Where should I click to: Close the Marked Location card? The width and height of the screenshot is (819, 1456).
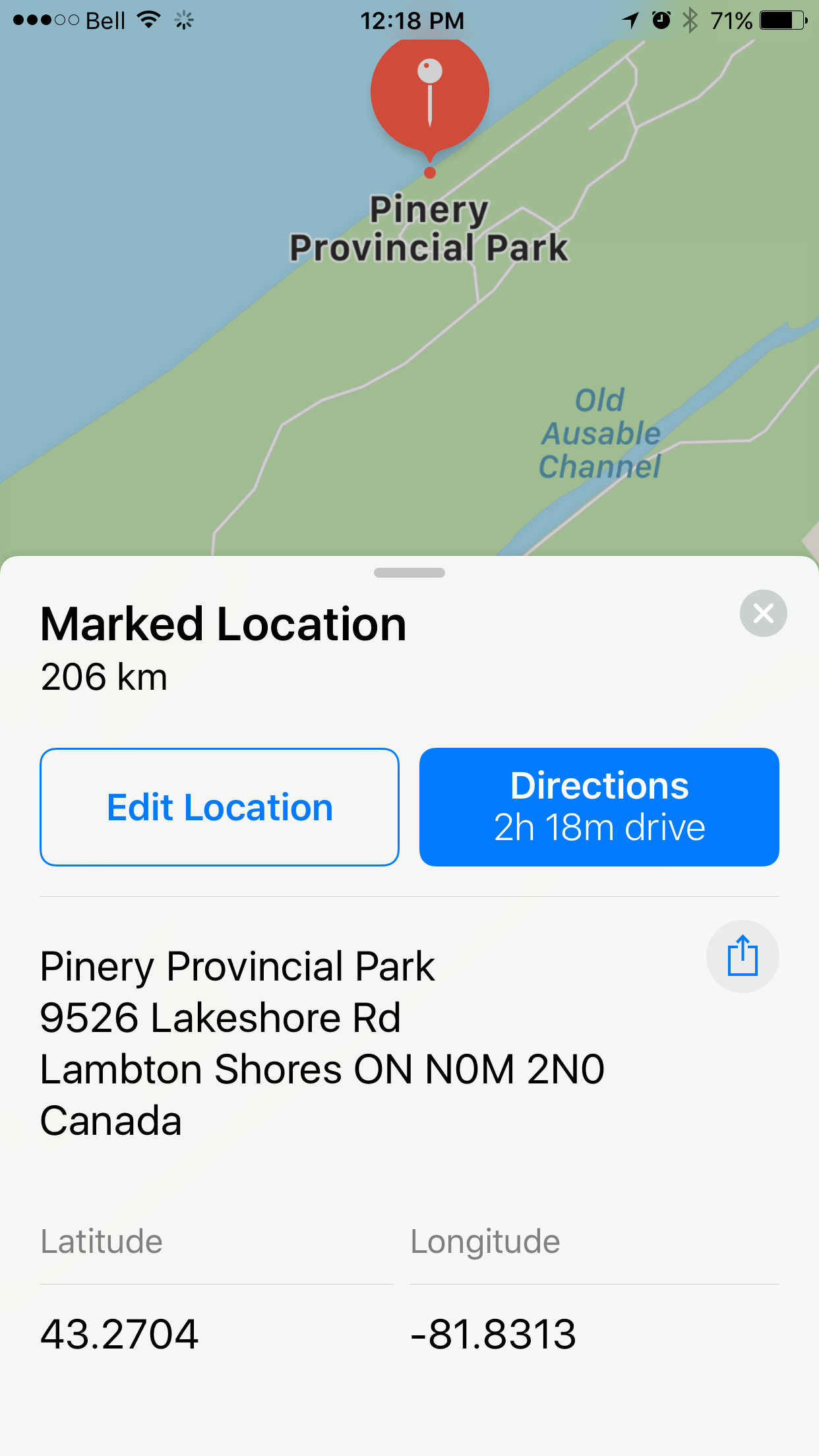pos(763,613)
